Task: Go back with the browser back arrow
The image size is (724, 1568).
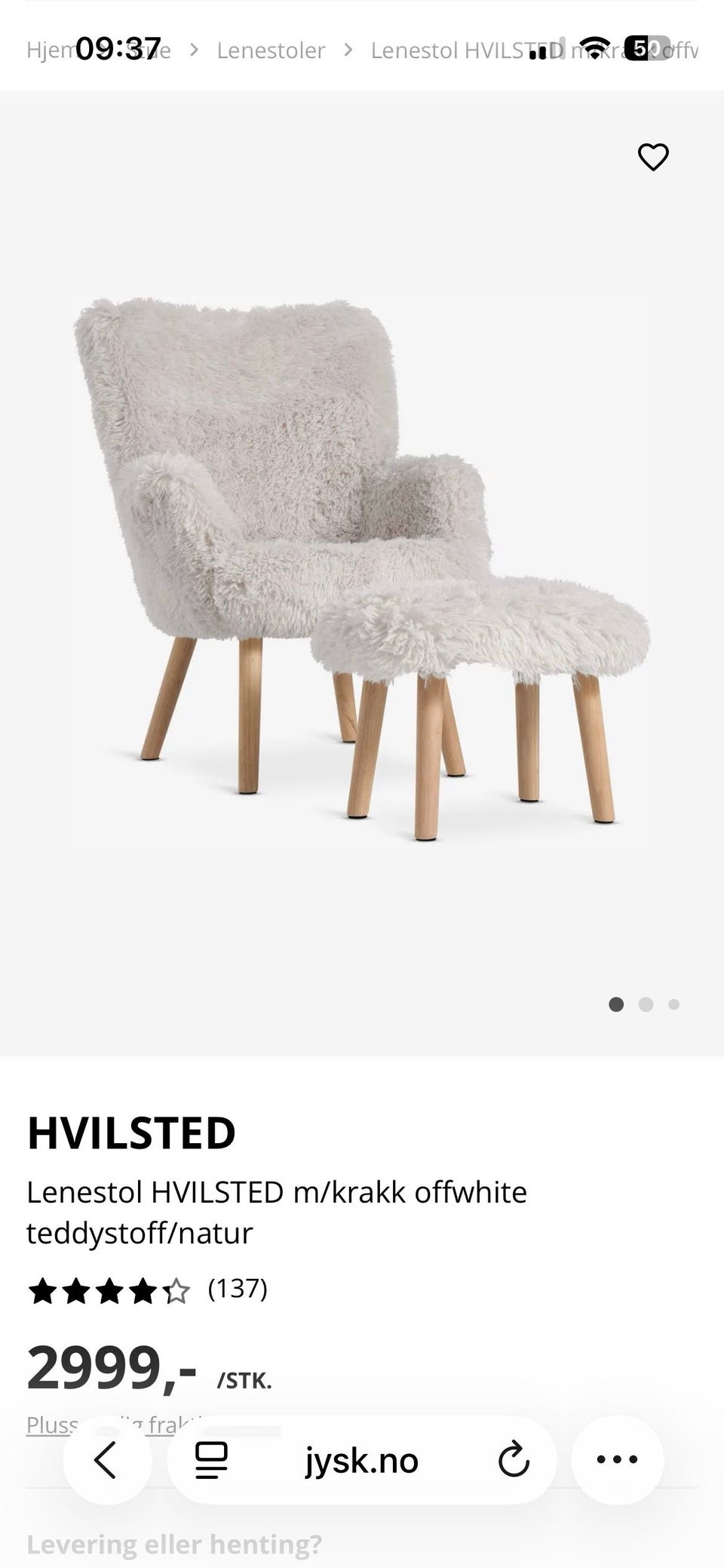Action: point(106,1459)
